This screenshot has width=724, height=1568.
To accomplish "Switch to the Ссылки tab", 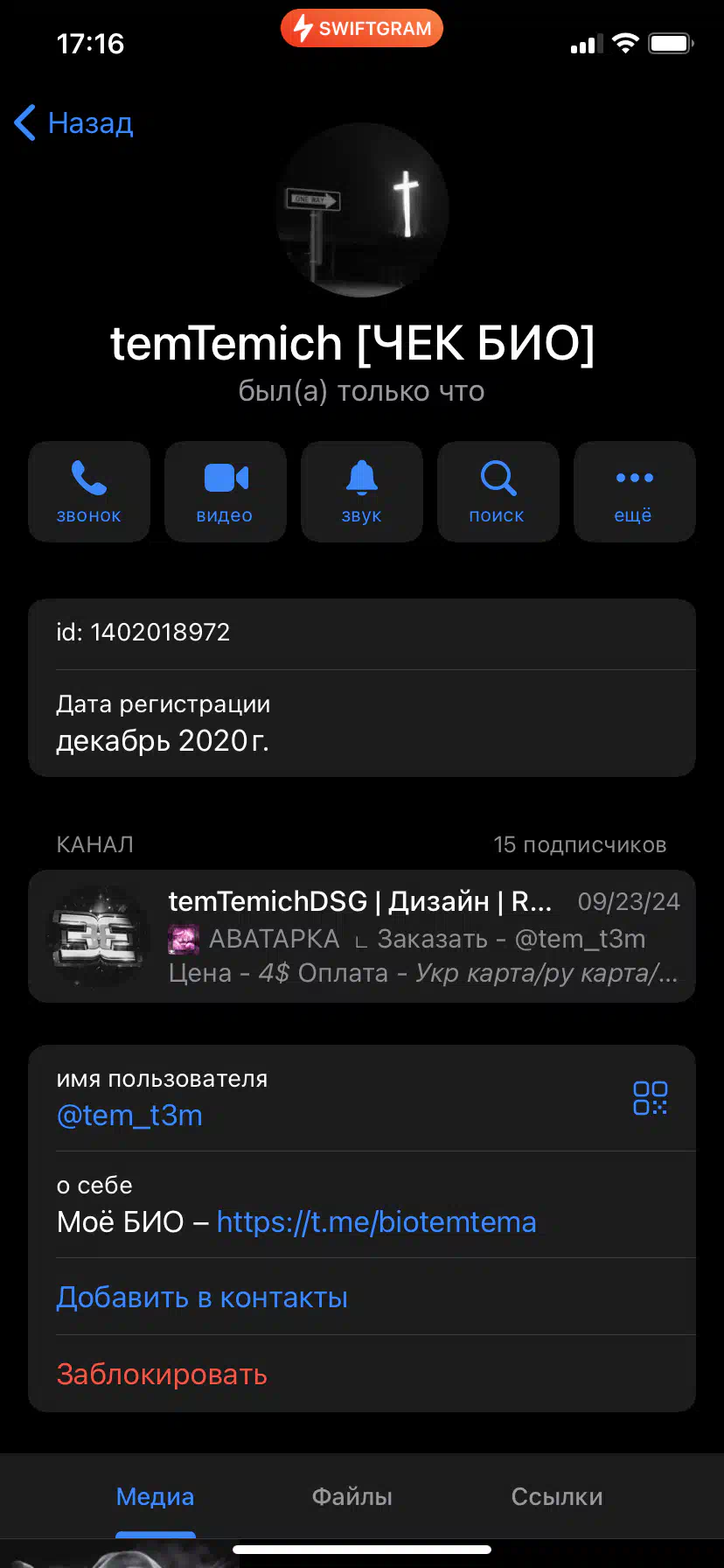I will pos(557,1497).
